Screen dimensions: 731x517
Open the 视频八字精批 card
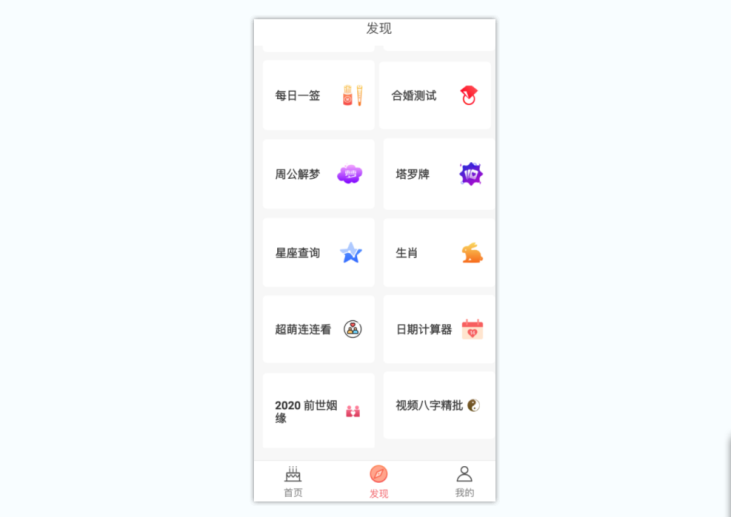click(438, 405)
